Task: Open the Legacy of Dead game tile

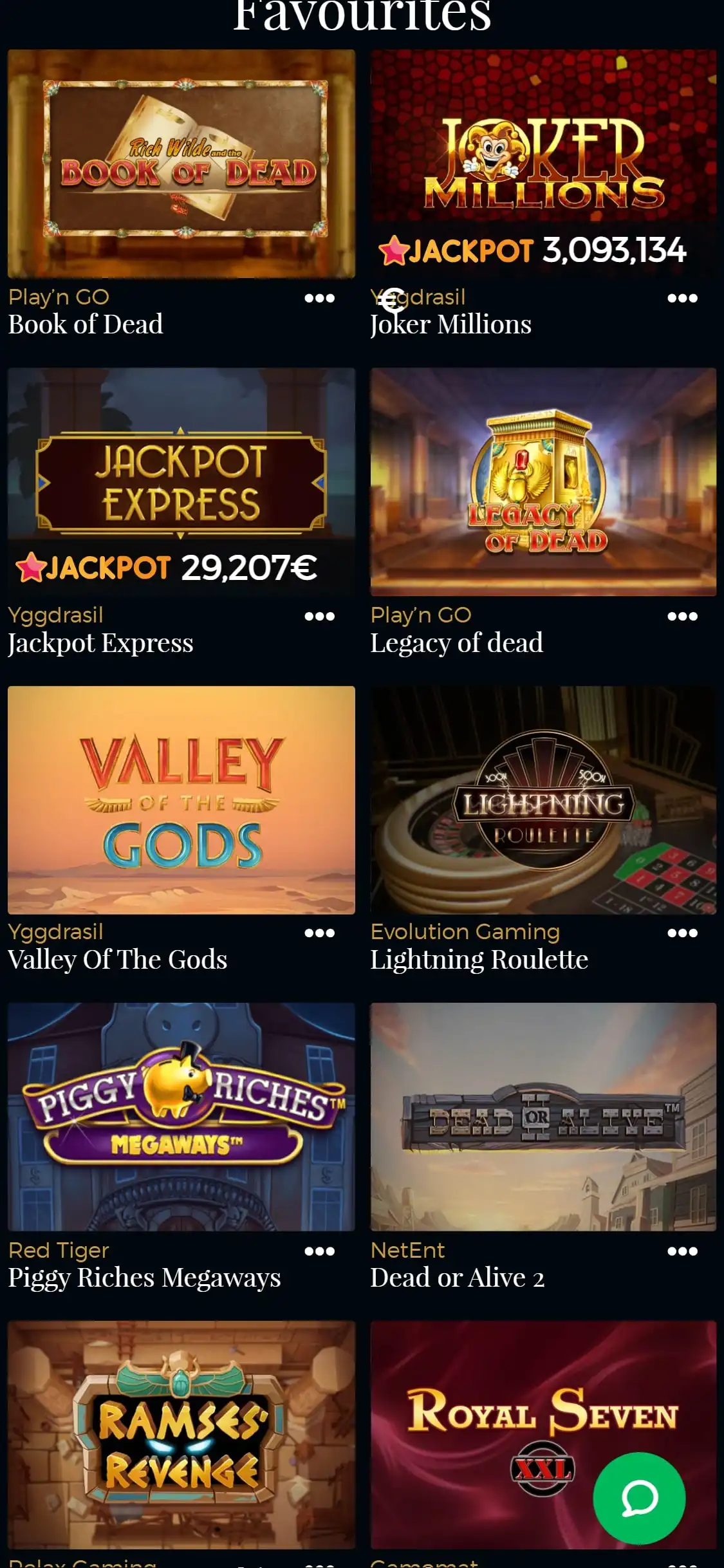Action: click(543, 481)
